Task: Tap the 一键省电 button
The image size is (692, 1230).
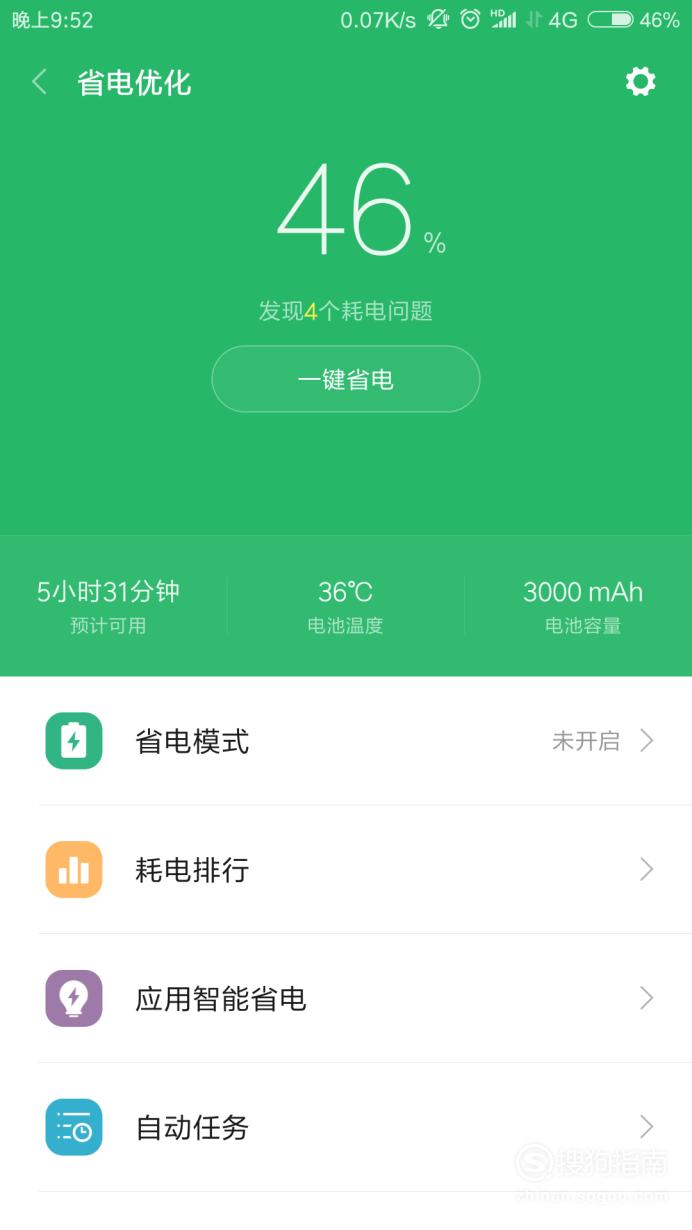Action: pyautogui.click(x=346, y=379)
